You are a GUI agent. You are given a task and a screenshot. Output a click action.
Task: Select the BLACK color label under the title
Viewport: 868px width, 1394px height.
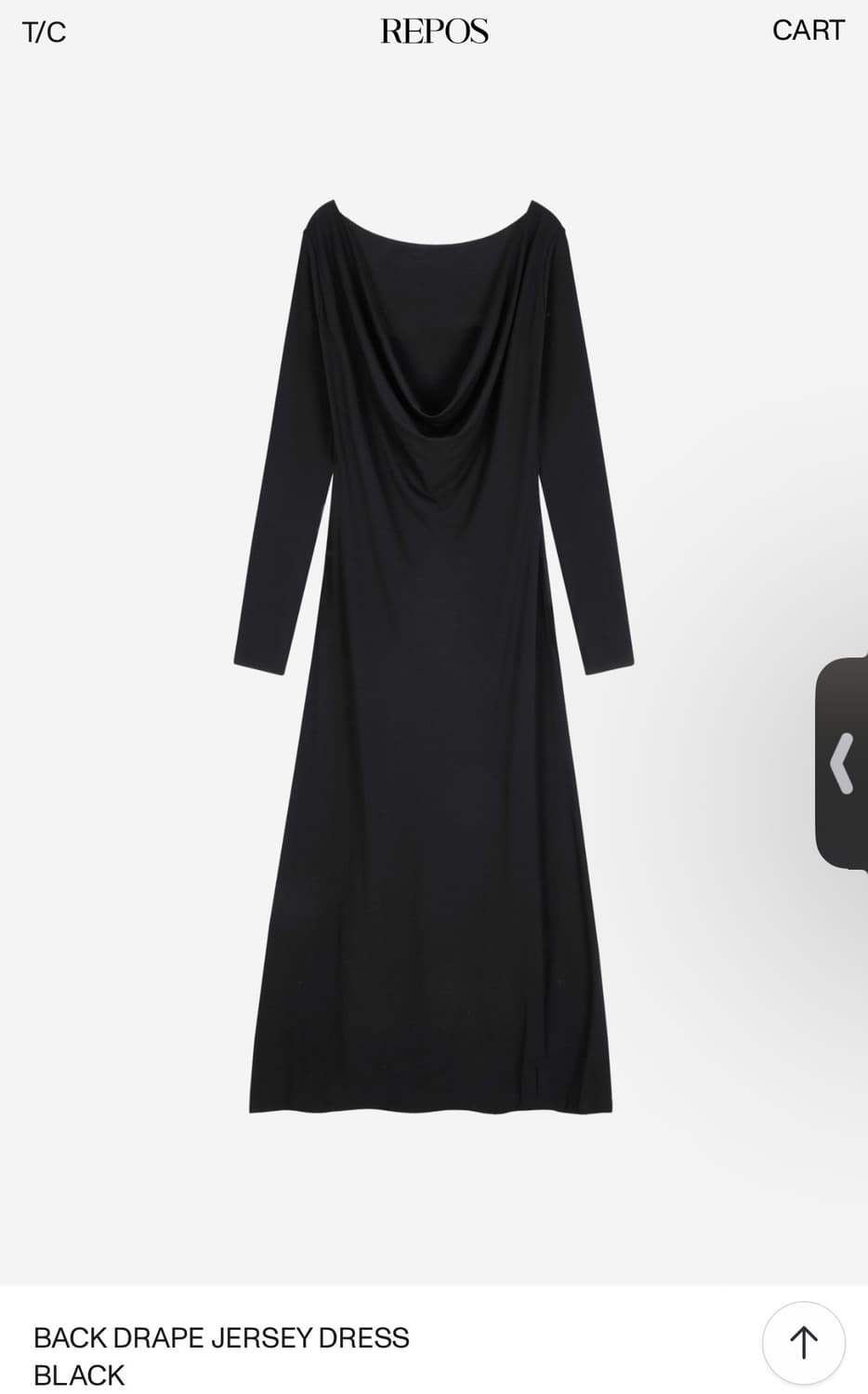(78, 1375)
